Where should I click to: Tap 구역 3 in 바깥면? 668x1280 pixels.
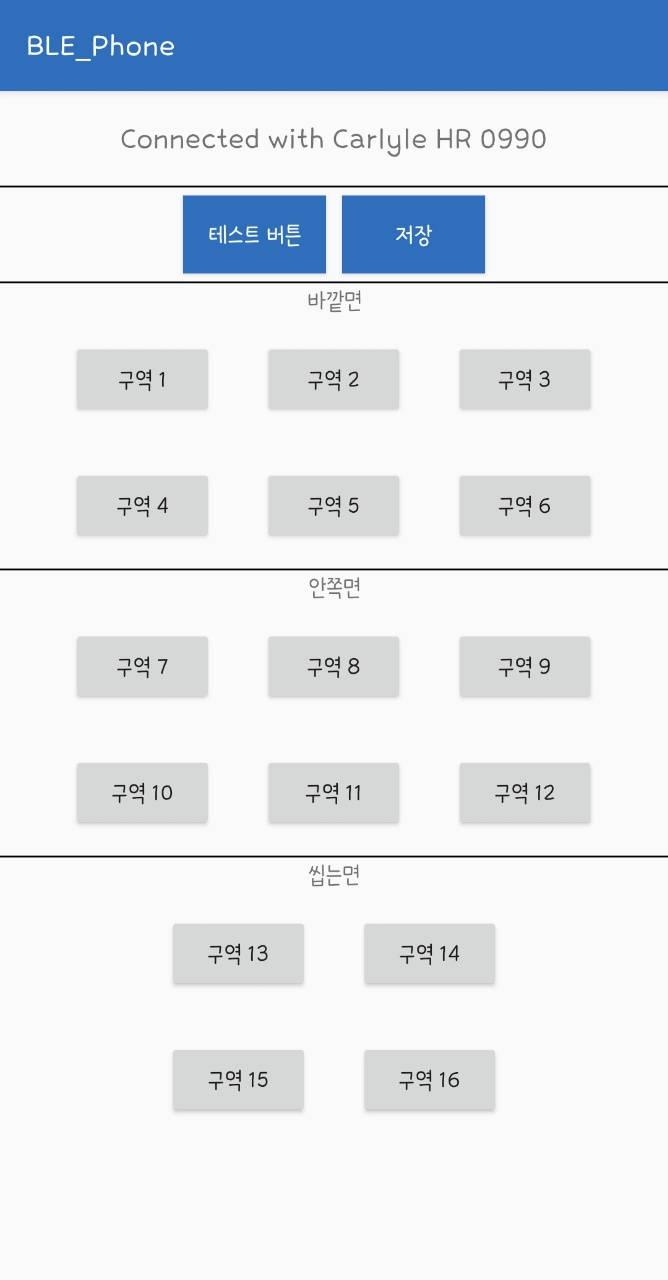525,379
